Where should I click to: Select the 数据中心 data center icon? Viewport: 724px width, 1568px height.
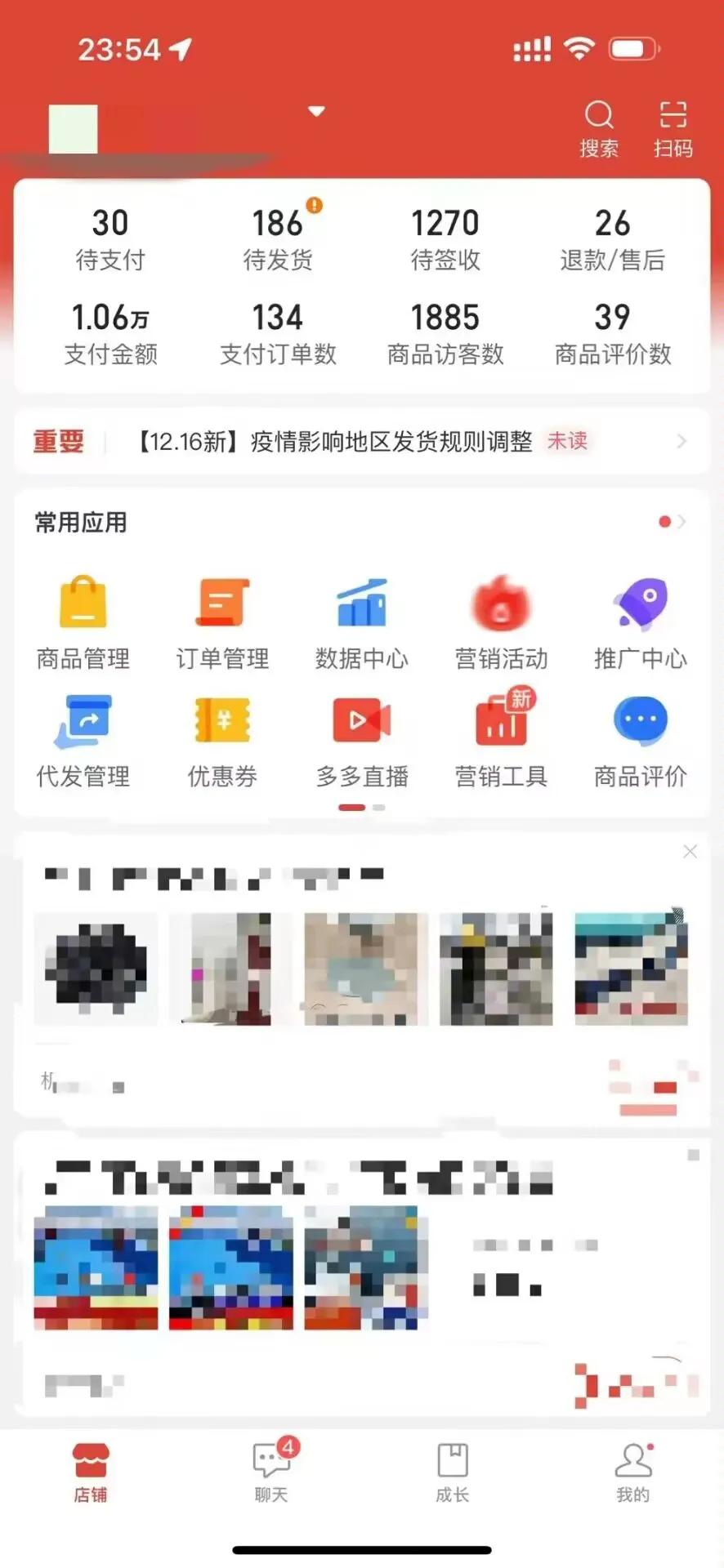coord(361,621)
